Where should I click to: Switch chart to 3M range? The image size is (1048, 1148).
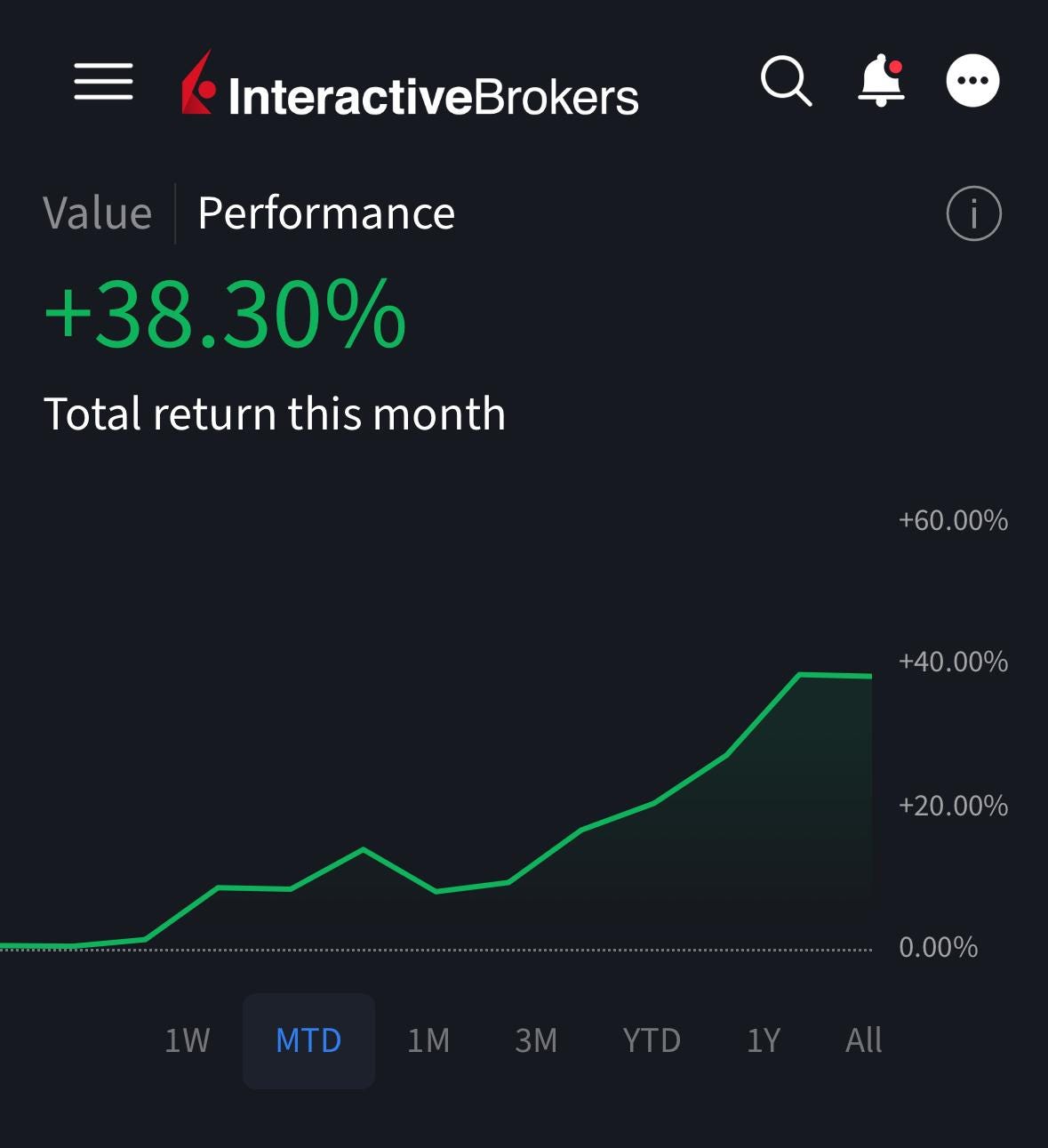[x=536, y=1040]
